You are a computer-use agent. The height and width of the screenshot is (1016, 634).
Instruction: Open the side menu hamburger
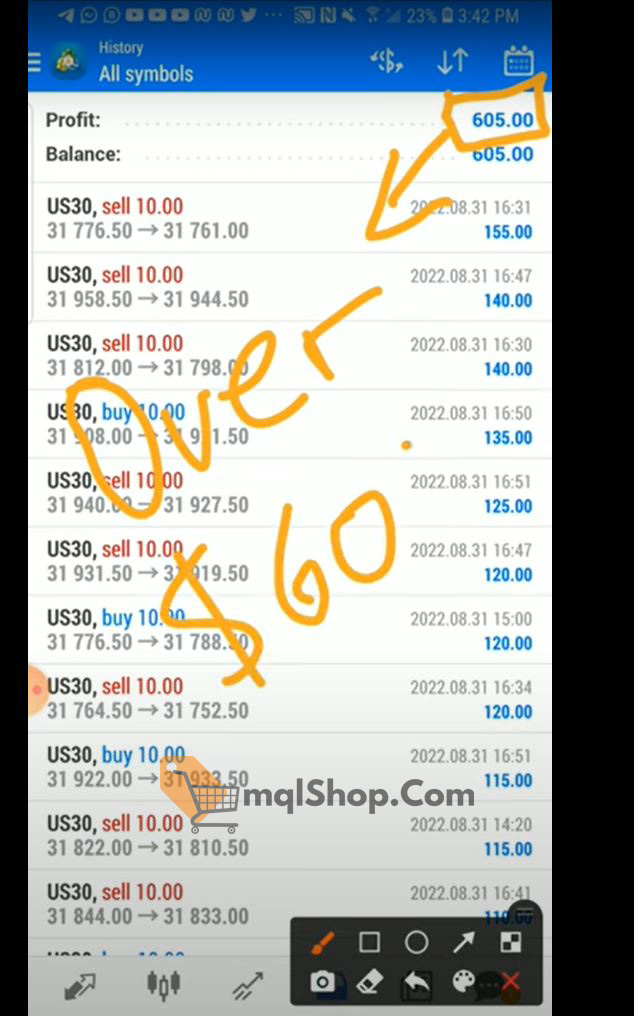(x=35, y=62)
